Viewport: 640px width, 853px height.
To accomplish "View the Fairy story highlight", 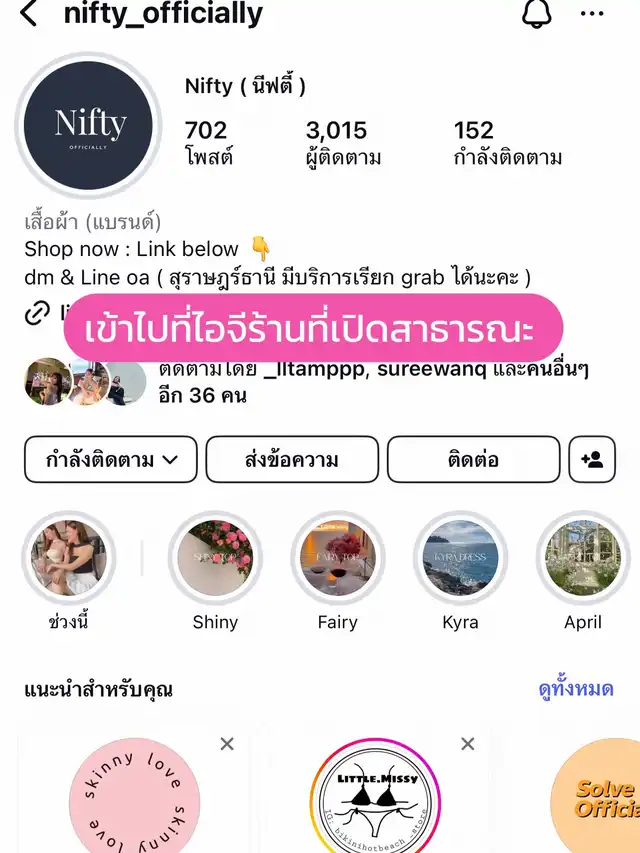I will point(337,559).
